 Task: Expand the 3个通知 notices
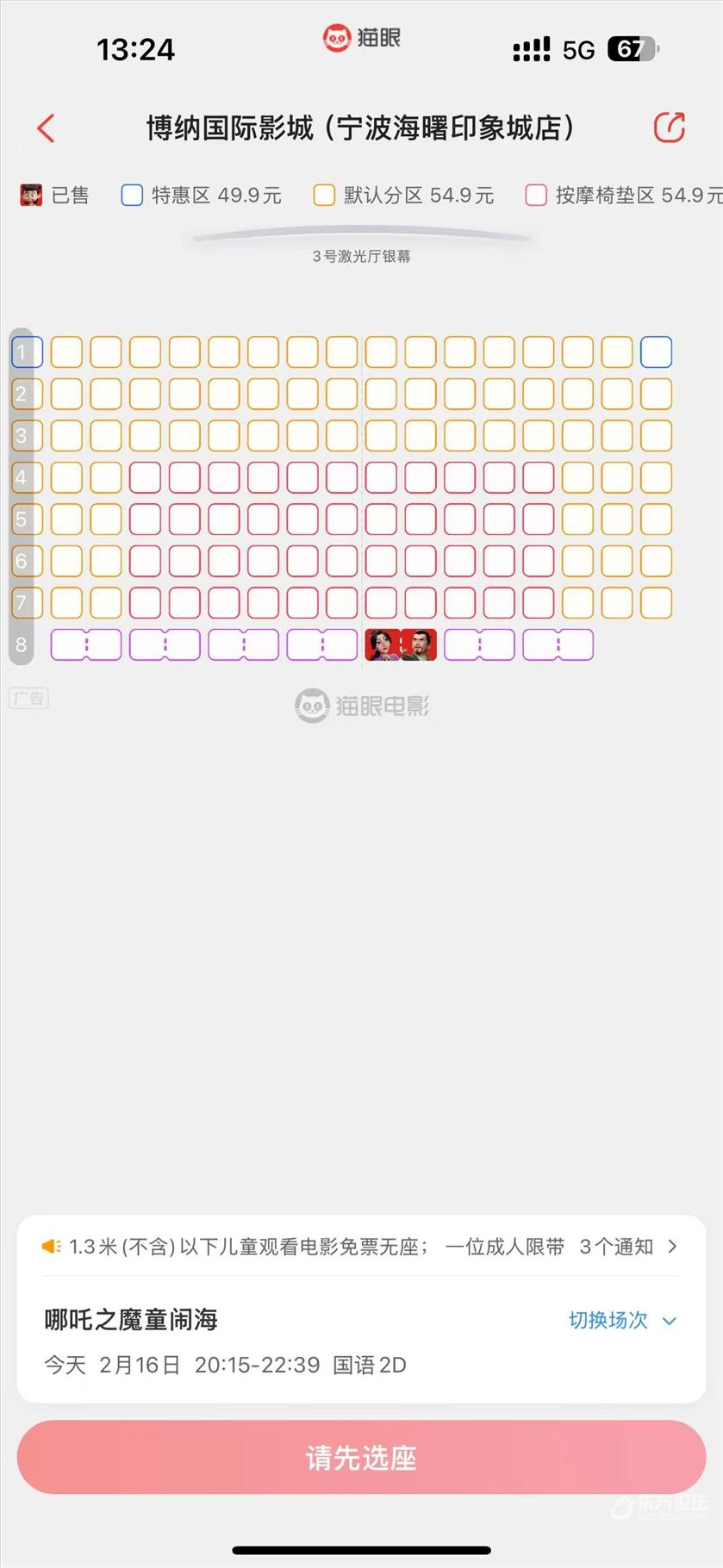(628, 1247)
